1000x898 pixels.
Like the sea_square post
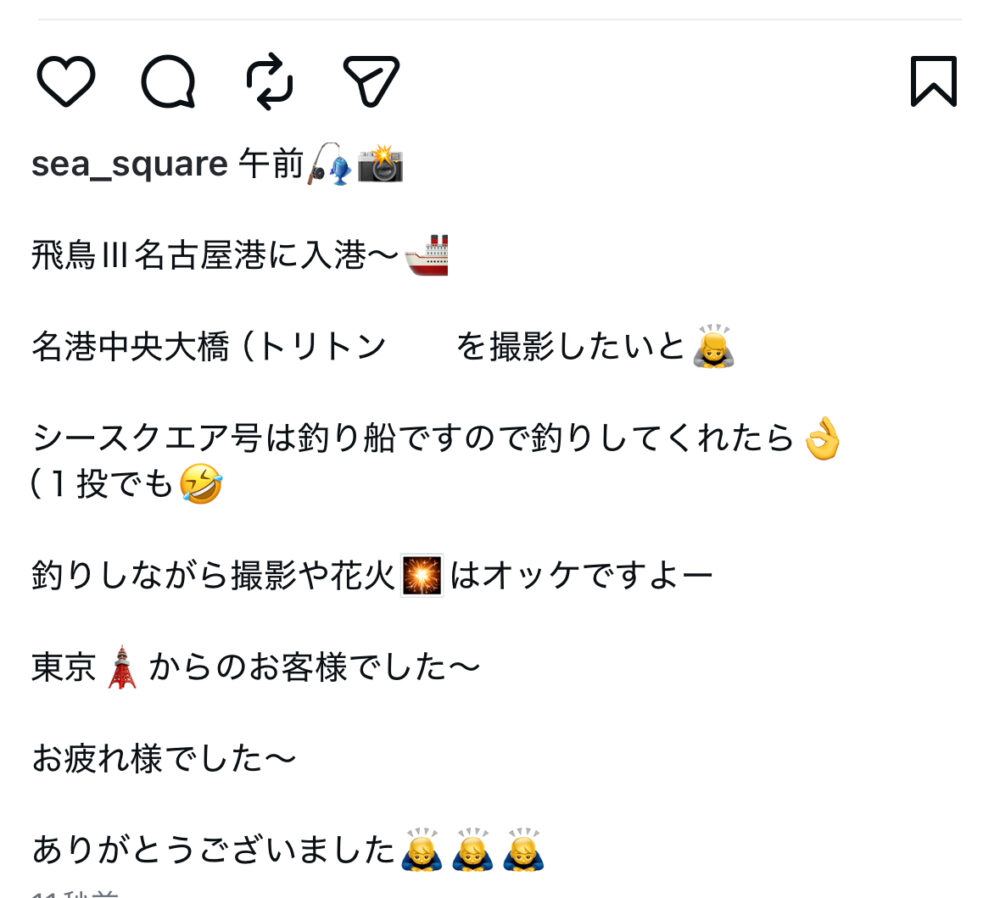click(66, 82)
